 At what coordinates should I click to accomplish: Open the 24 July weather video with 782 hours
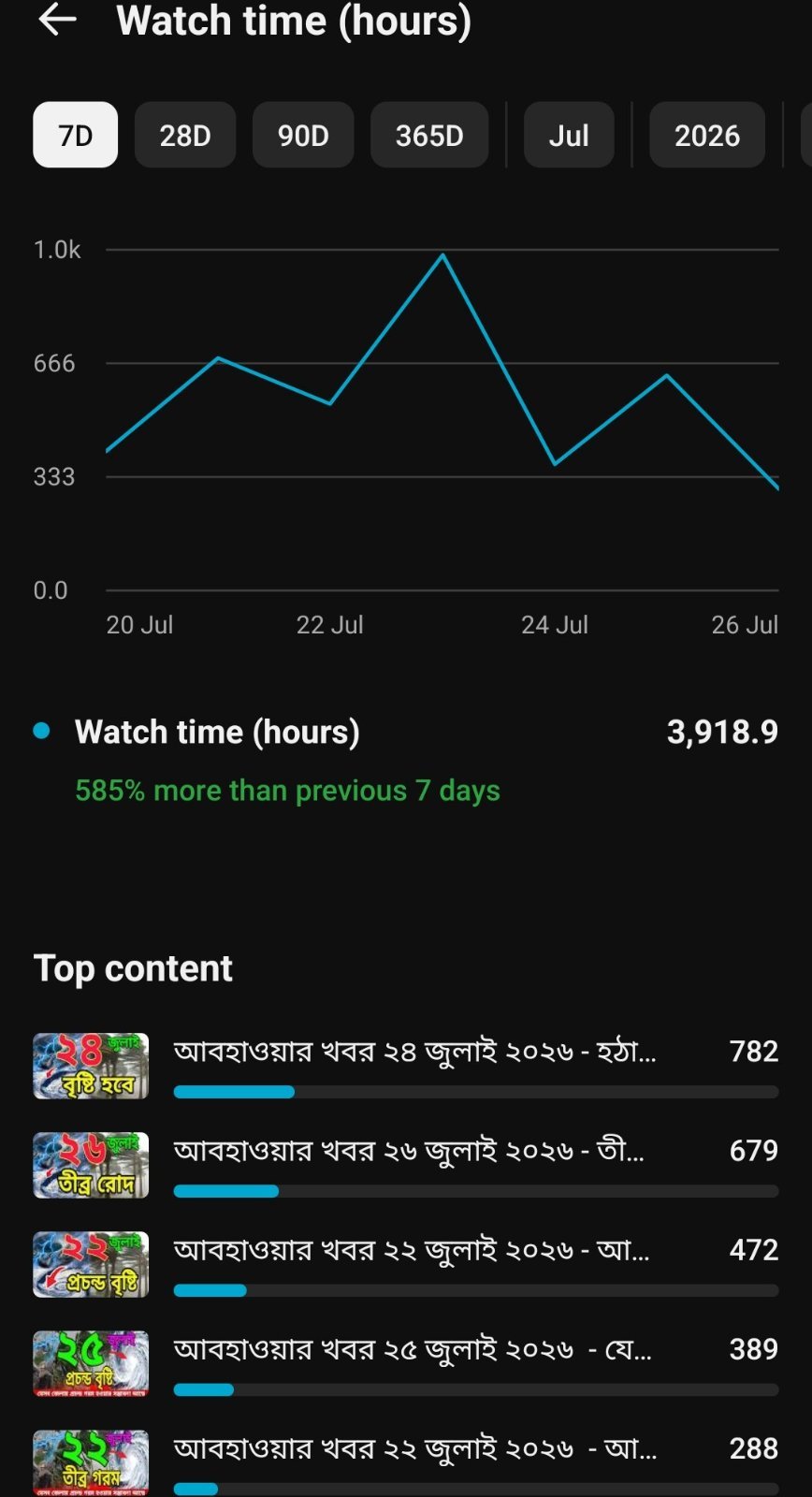(406, 1066)
